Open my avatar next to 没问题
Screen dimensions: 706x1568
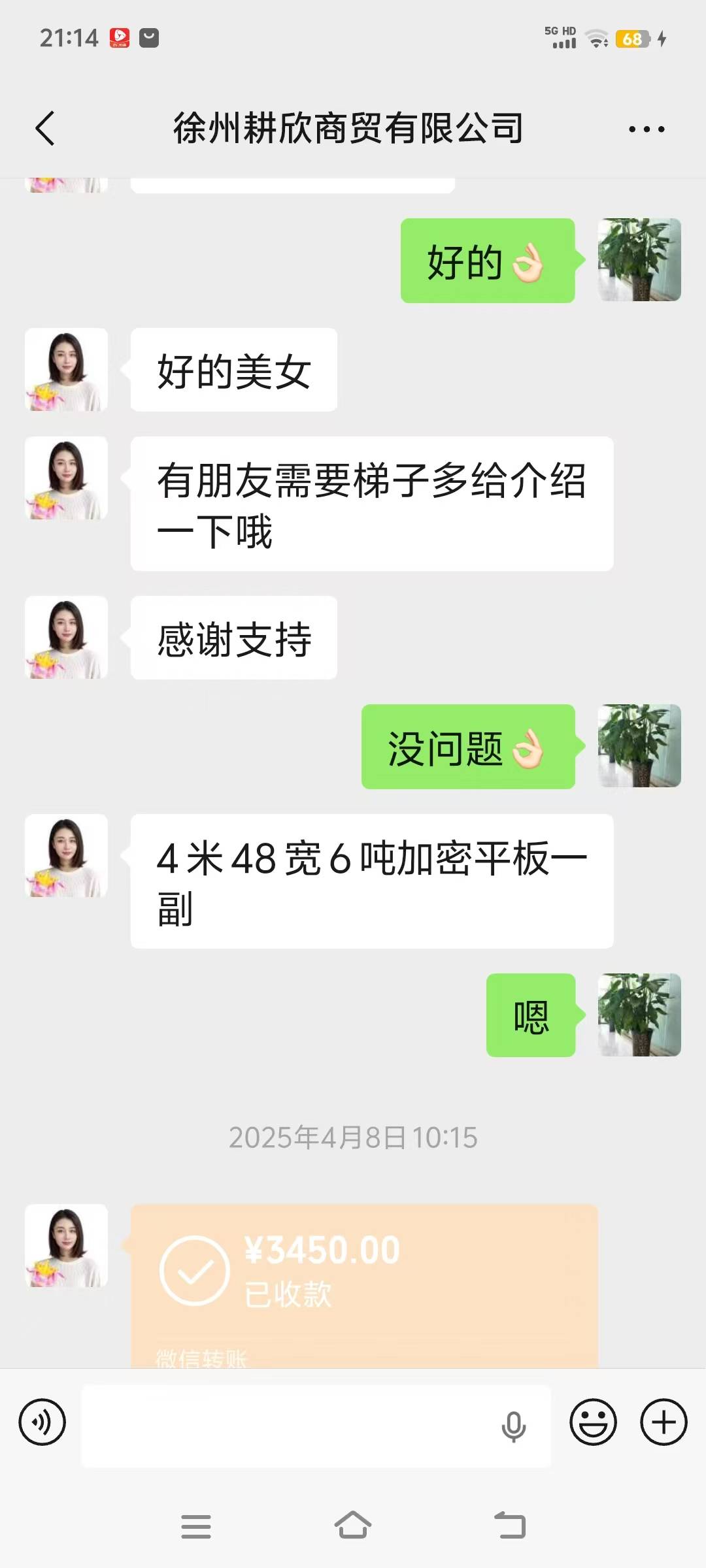click(639, 745)
